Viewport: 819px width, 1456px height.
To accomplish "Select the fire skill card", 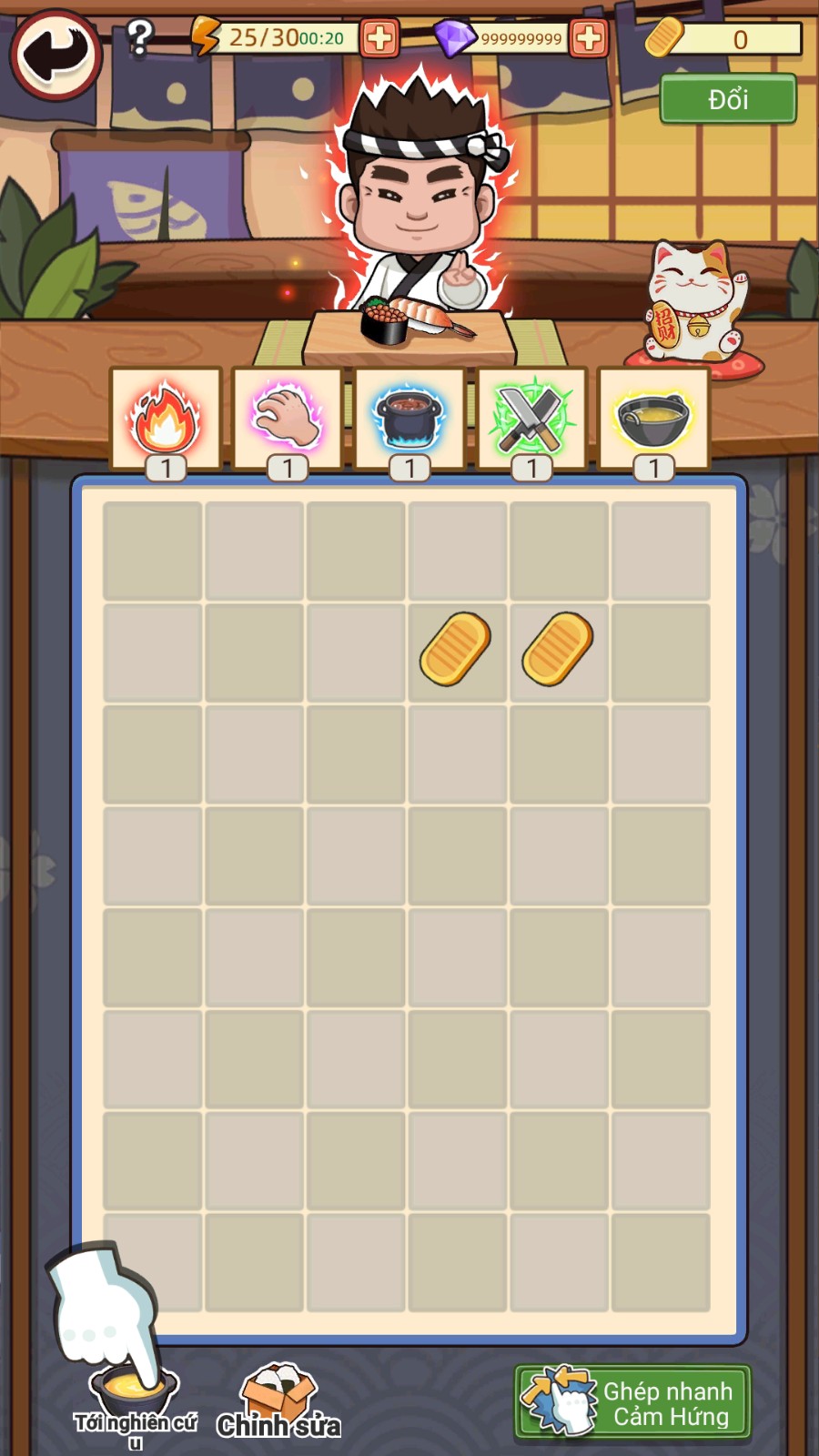I will [166, 420].
